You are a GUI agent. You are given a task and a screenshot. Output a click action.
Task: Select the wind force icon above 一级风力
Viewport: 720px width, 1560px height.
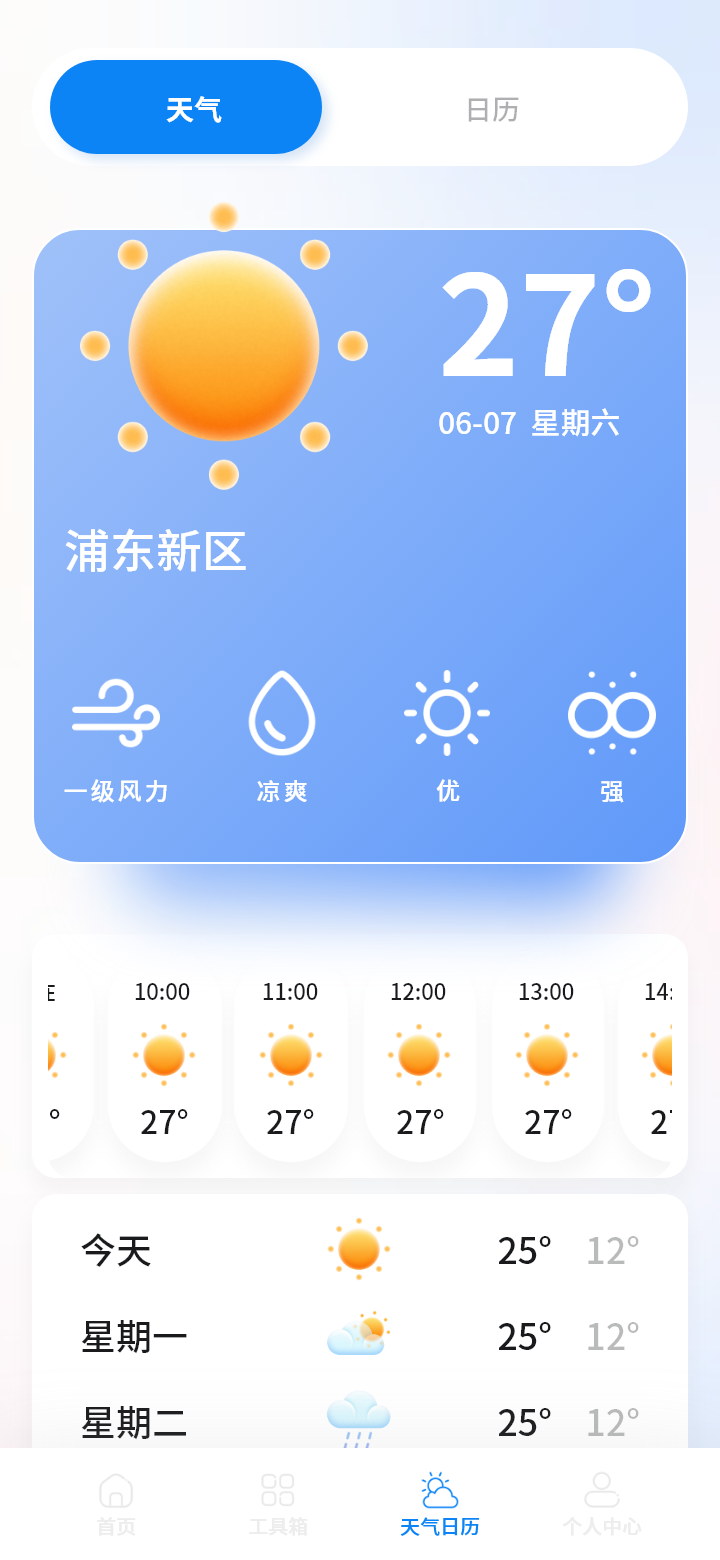coord(117,713)
